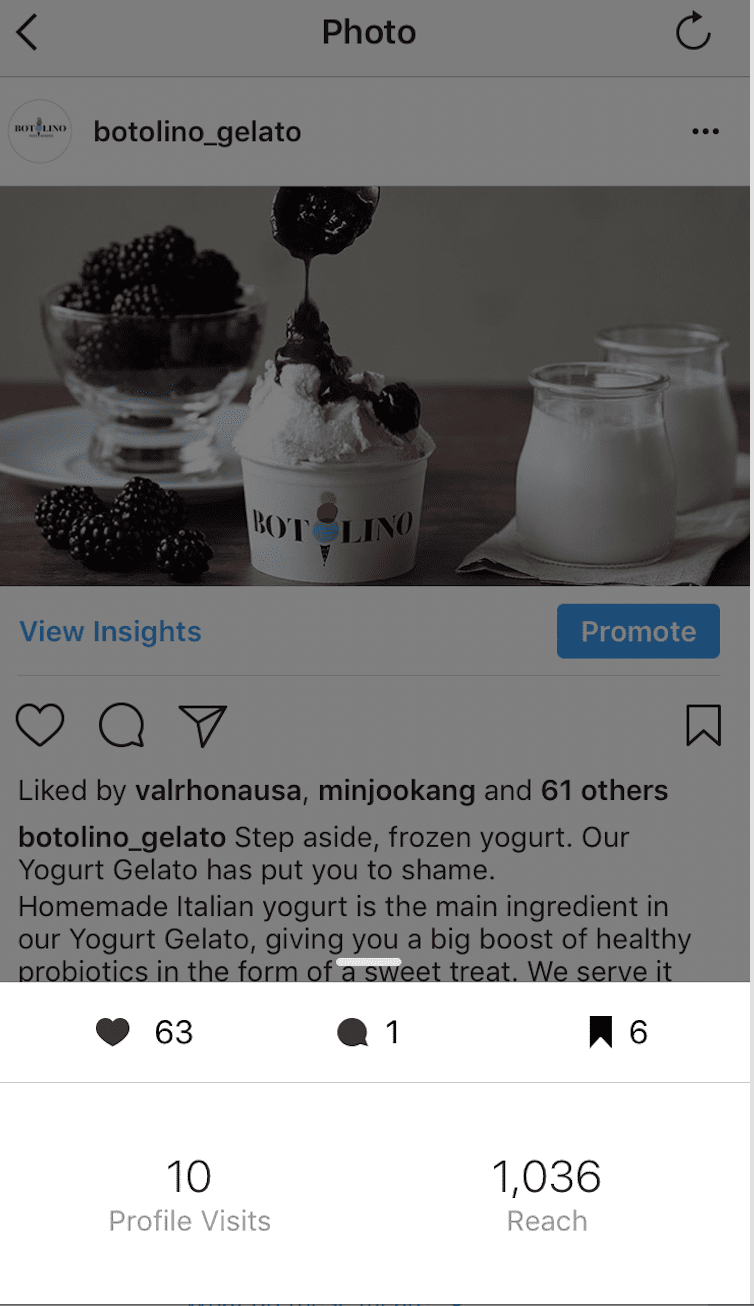The height and width of the screenshot is (1306, 754).
Task: Like the post with the heart outline
Action: 40,725
